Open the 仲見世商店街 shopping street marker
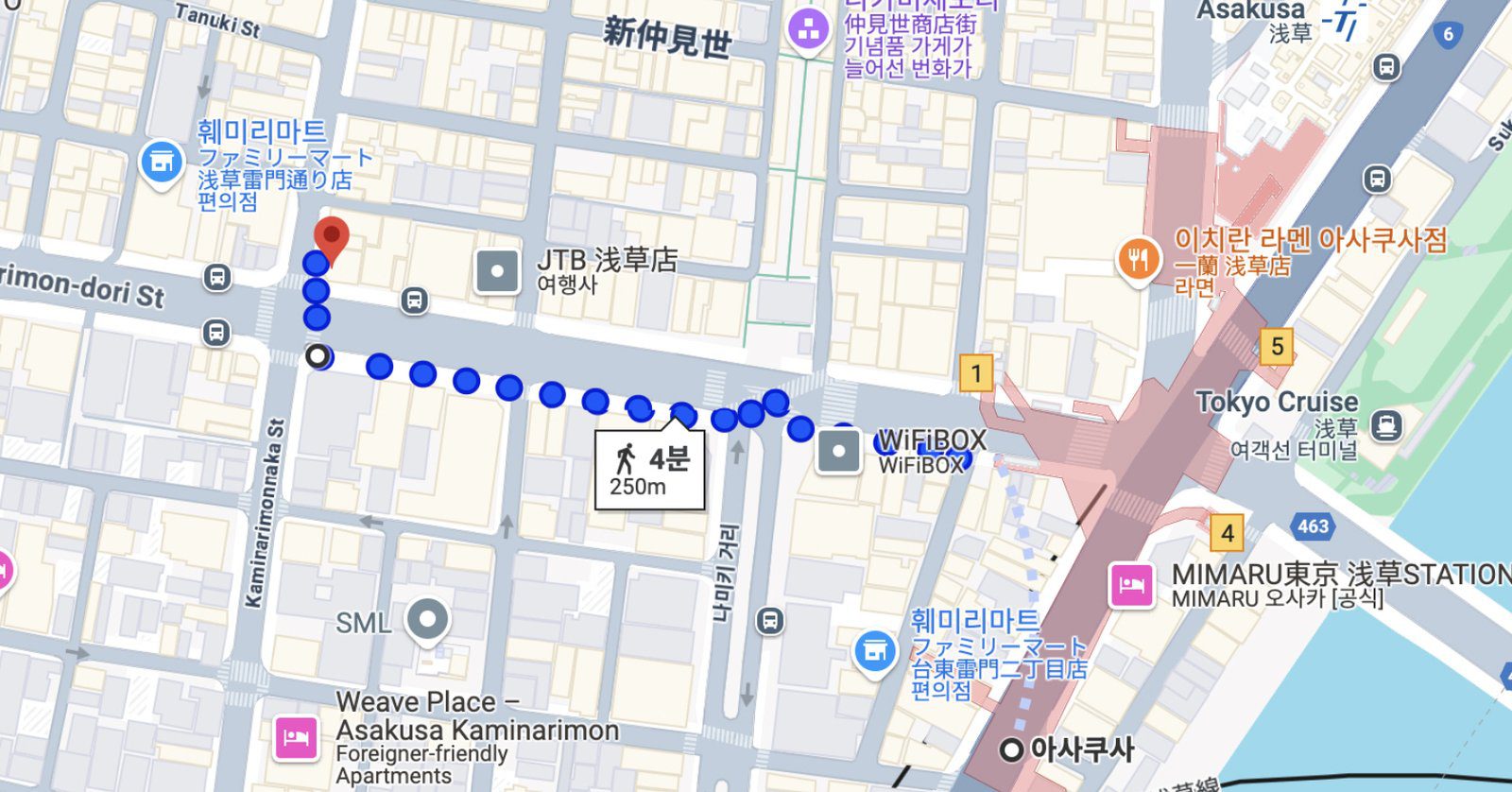This screenshot has width=1512, height=792. [x=808, y=29]
